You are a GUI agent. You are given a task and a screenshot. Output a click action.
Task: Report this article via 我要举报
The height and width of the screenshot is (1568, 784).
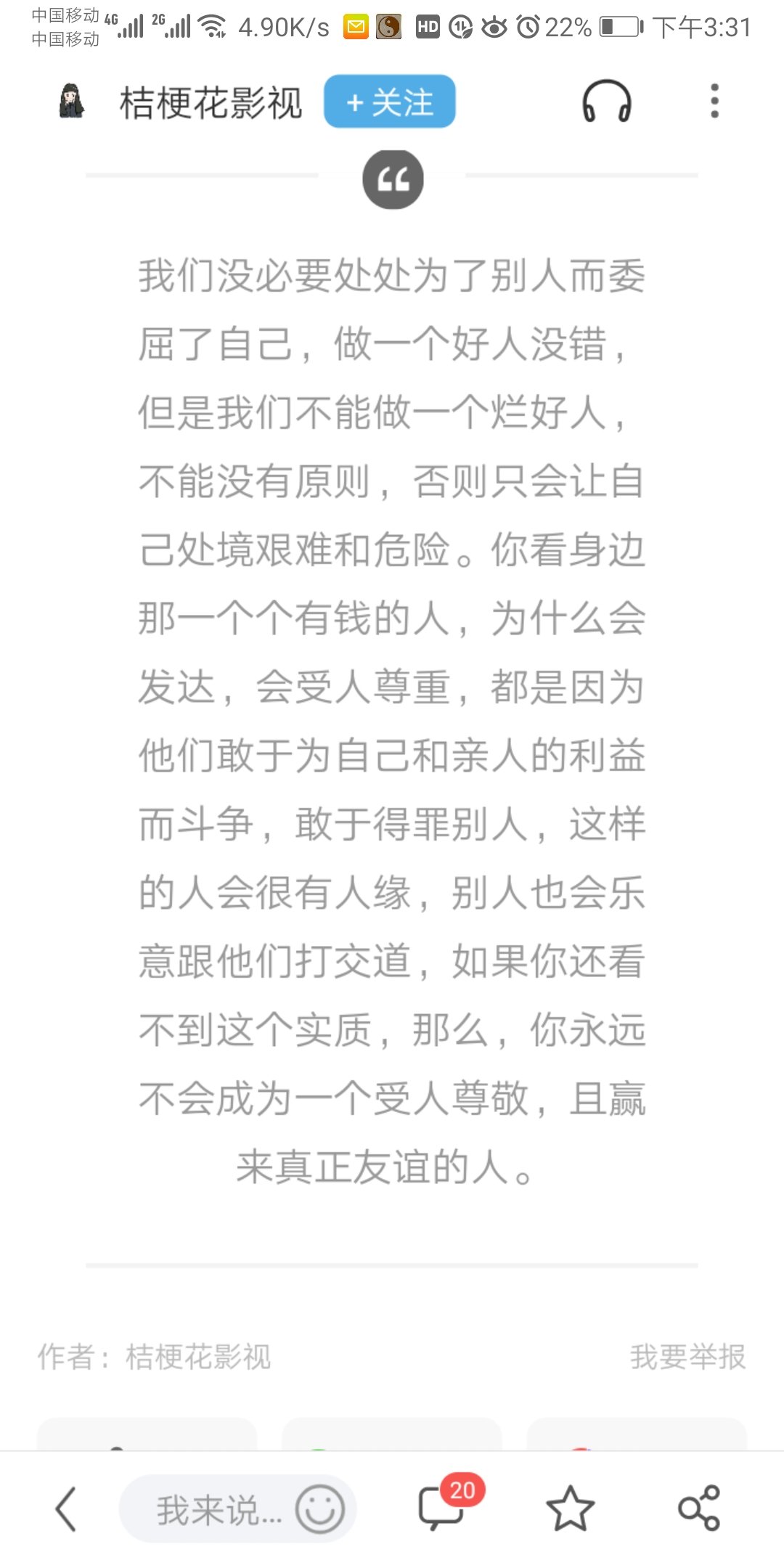pyautogui.click(x=687, y=1356)
